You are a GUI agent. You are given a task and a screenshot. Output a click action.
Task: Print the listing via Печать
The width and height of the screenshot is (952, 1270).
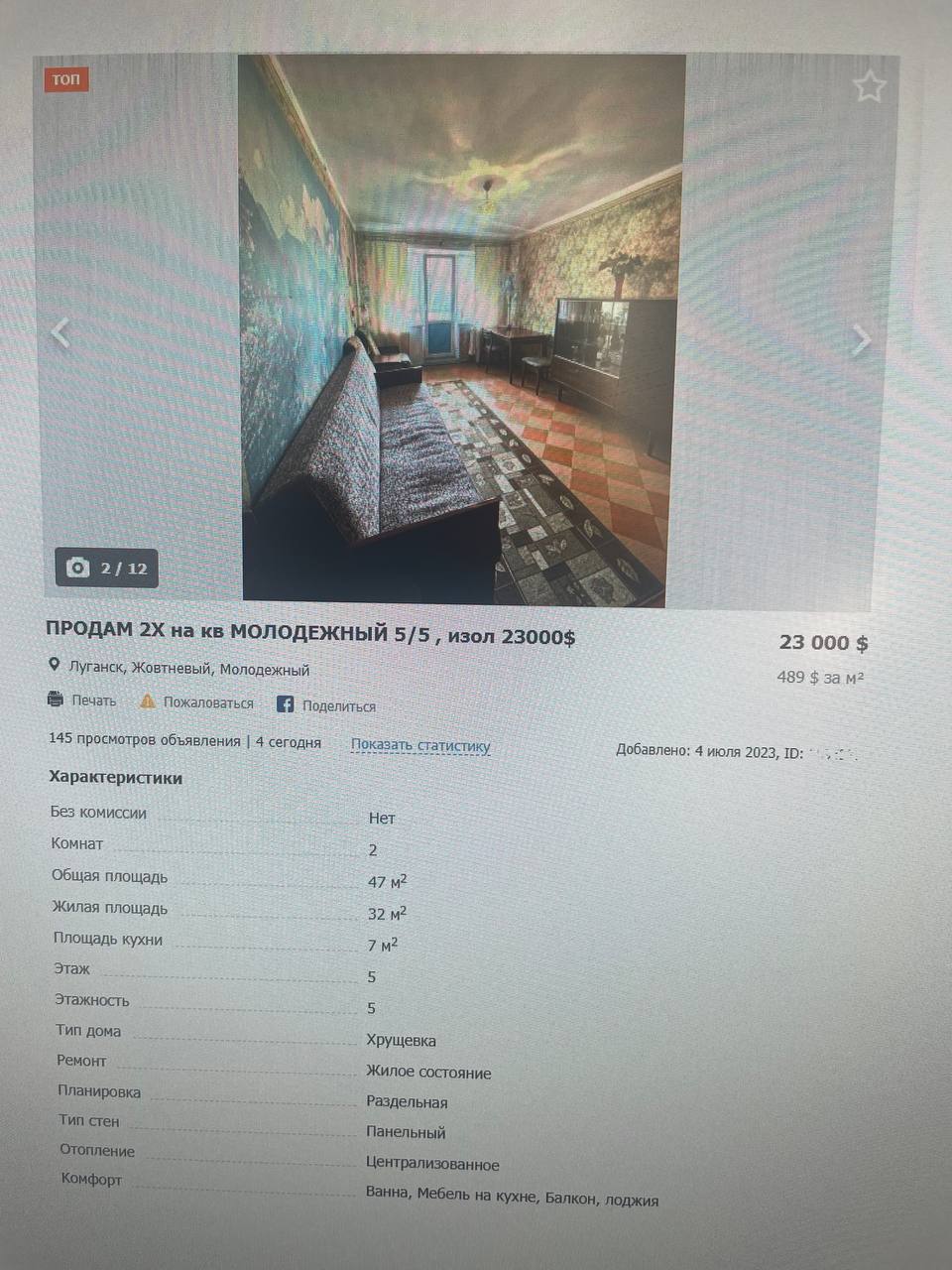[83, 700]
